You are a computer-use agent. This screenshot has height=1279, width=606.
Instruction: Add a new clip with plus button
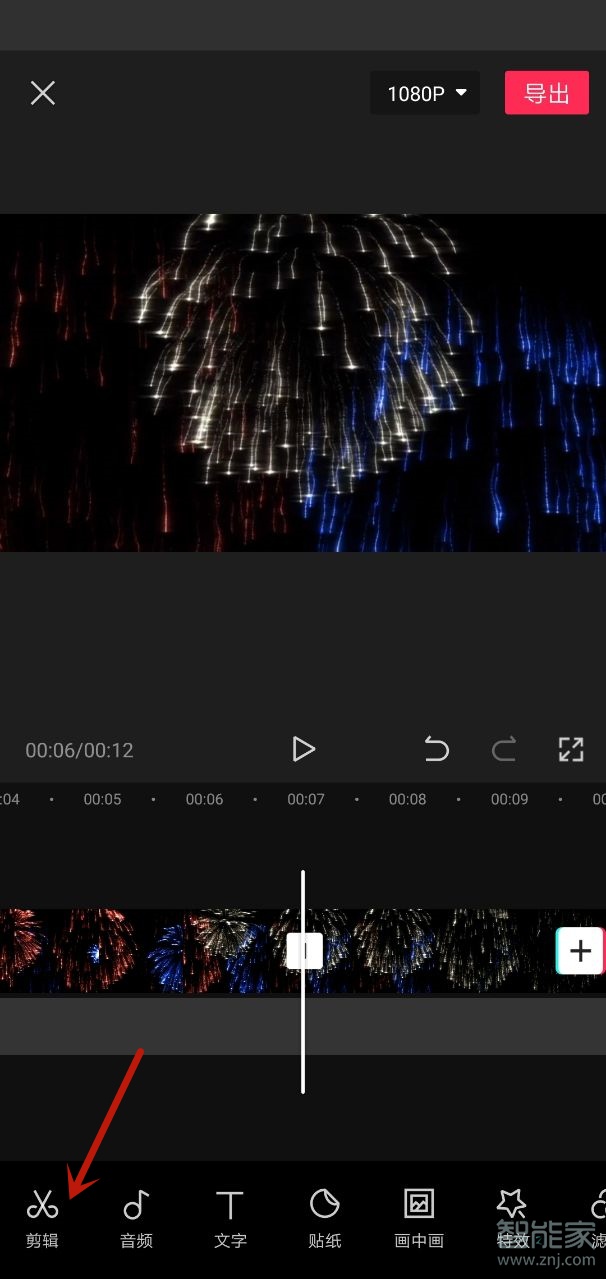[580, 951]
